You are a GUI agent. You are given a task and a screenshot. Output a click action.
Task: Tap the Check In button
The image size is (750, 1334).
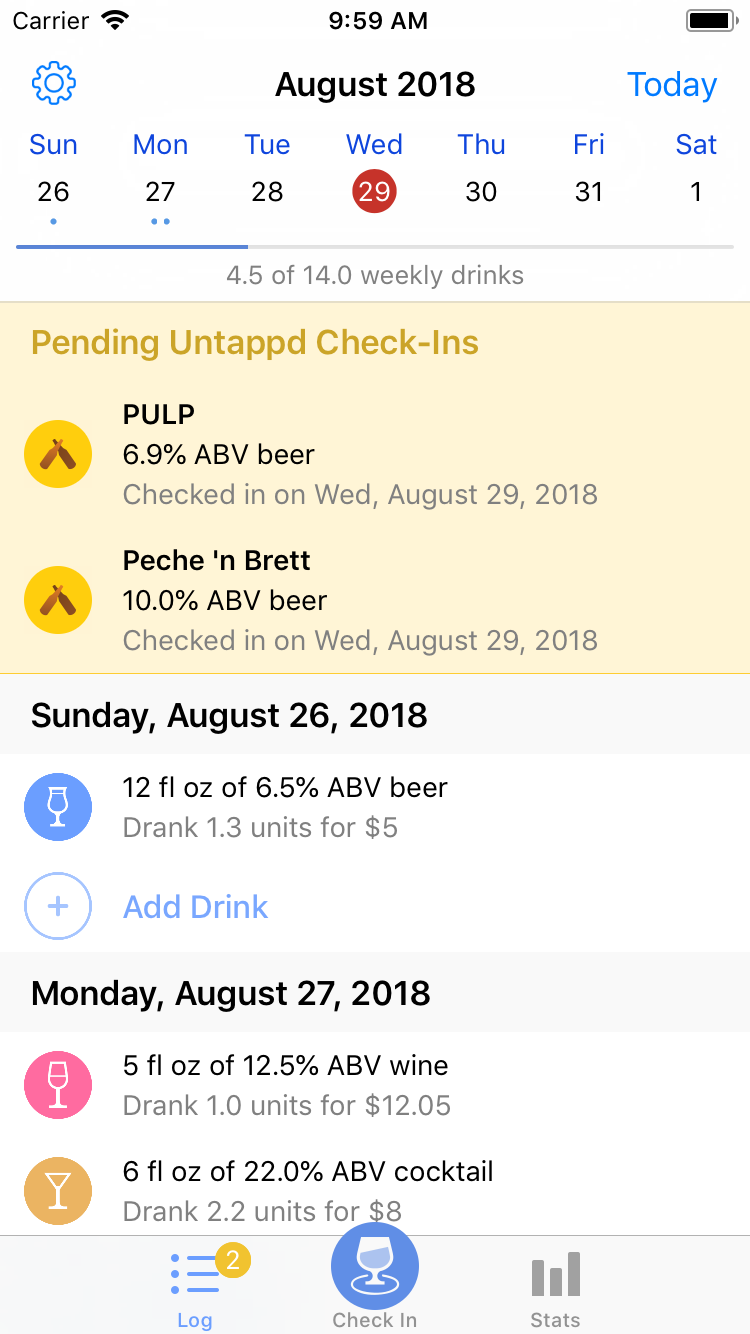tap(375, 1276)
